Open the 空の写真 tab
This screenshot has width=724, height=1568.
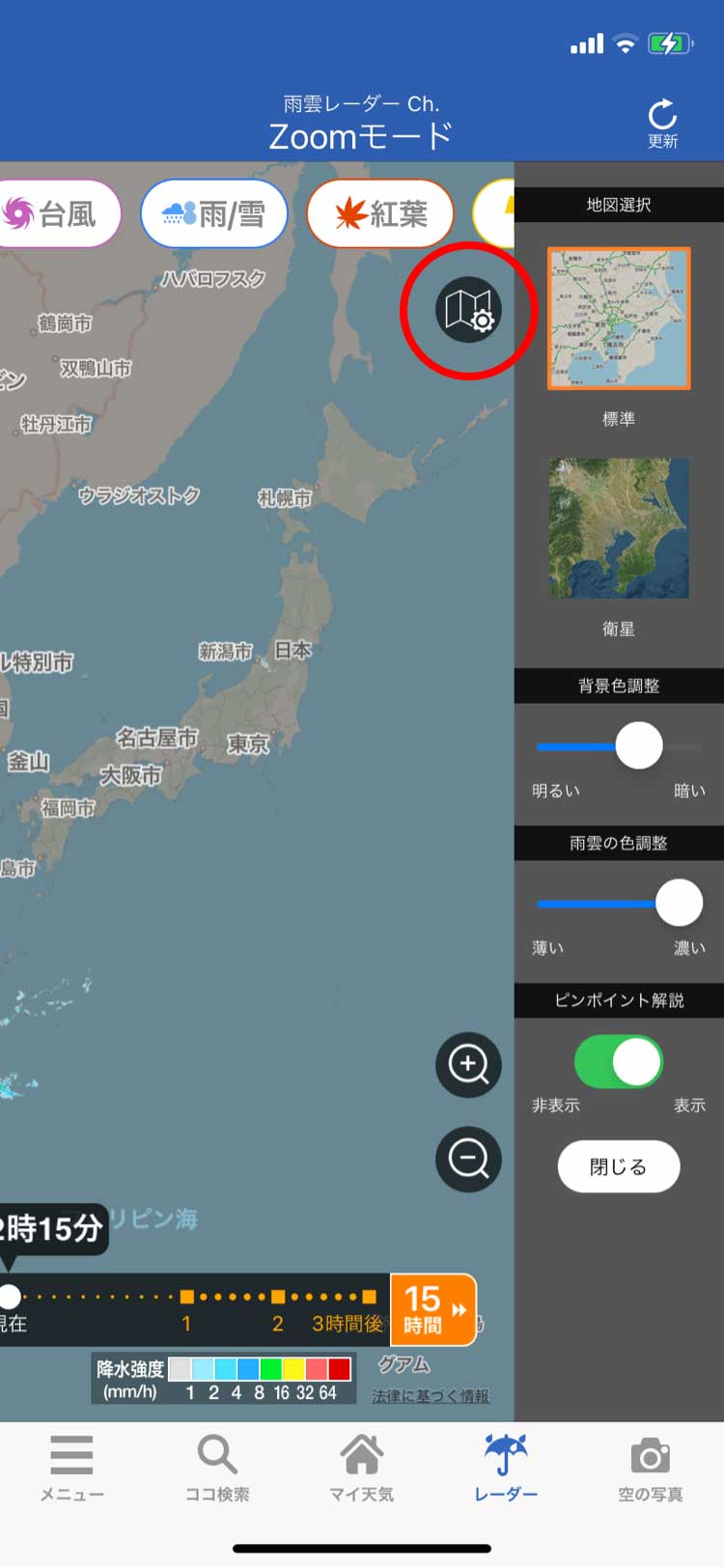point(651,1468)
